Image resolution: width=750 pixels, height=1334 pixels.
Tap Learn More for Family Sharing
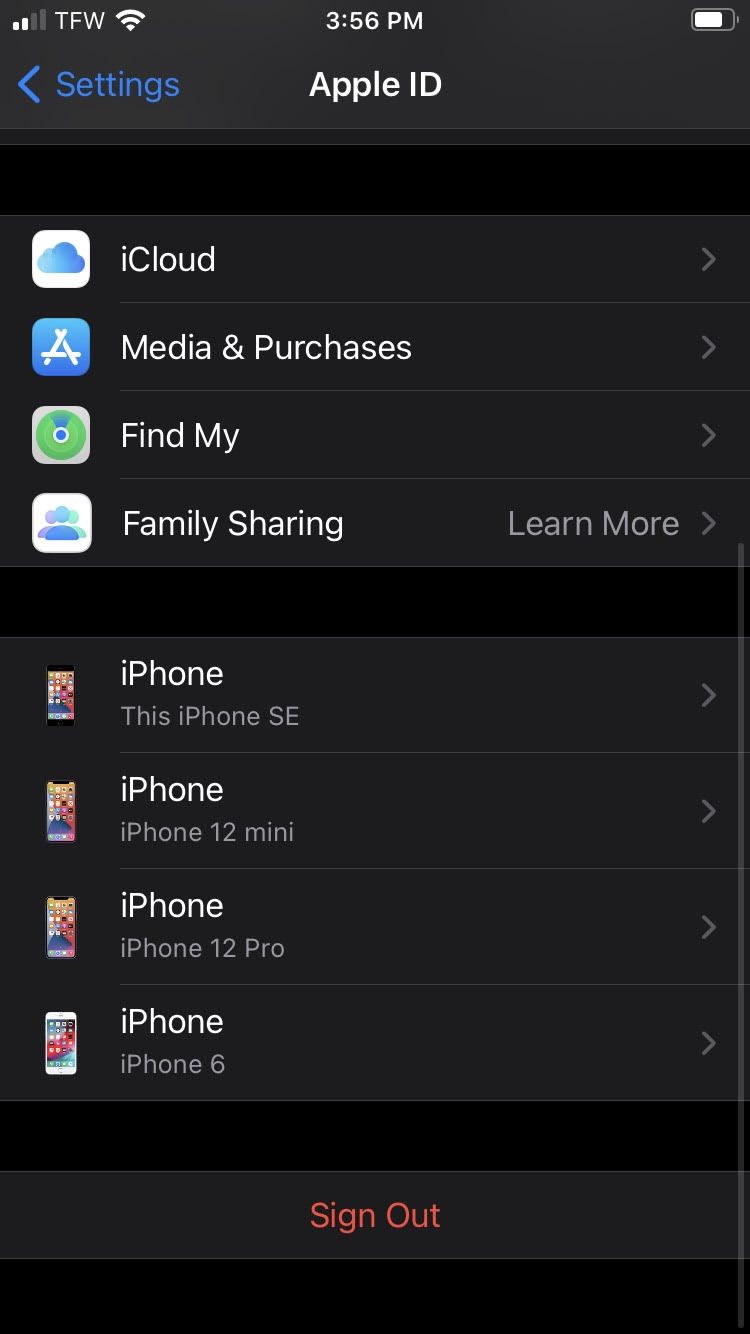point(593,523)
